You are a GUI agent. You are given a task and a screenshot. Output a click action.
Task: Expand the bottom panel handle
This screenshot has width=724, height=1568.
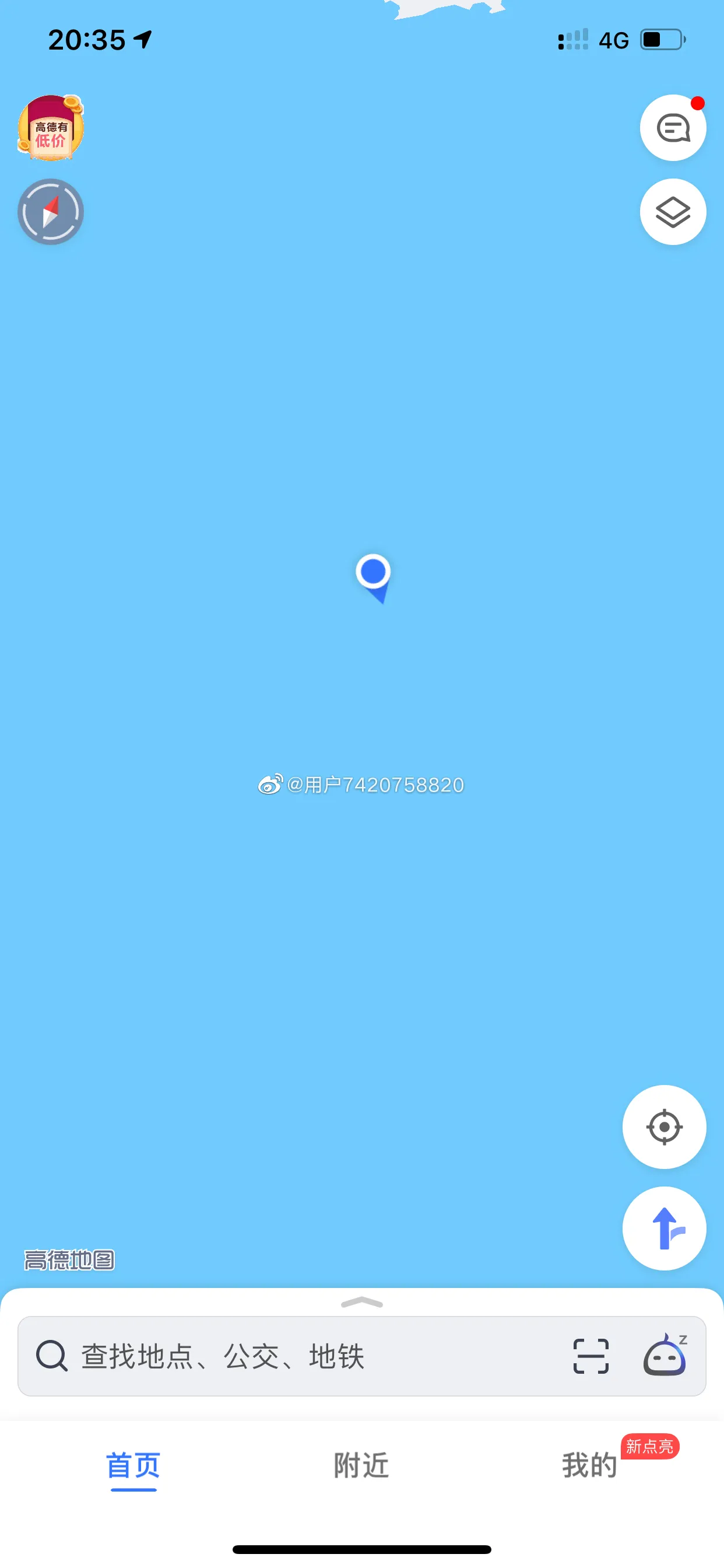coord(362,1302)
